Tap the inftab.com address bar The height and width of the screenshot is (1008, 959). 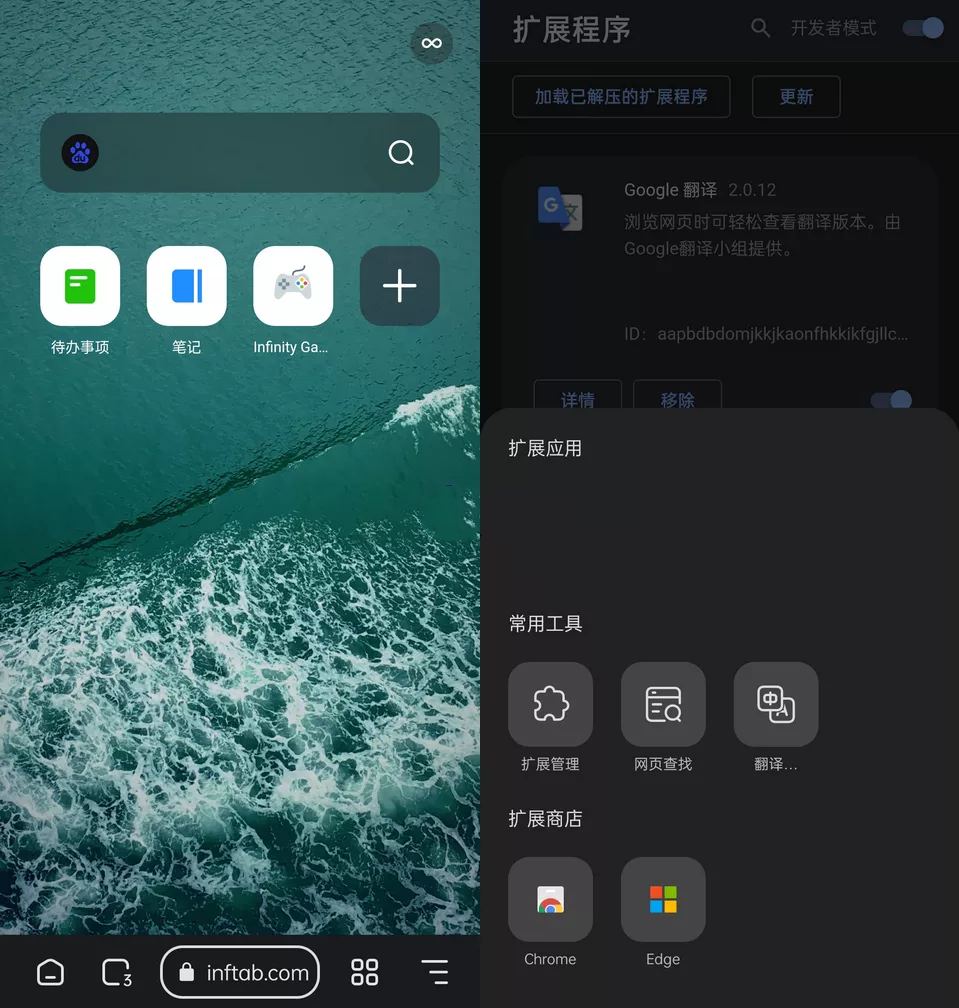[x=240, y=972]
